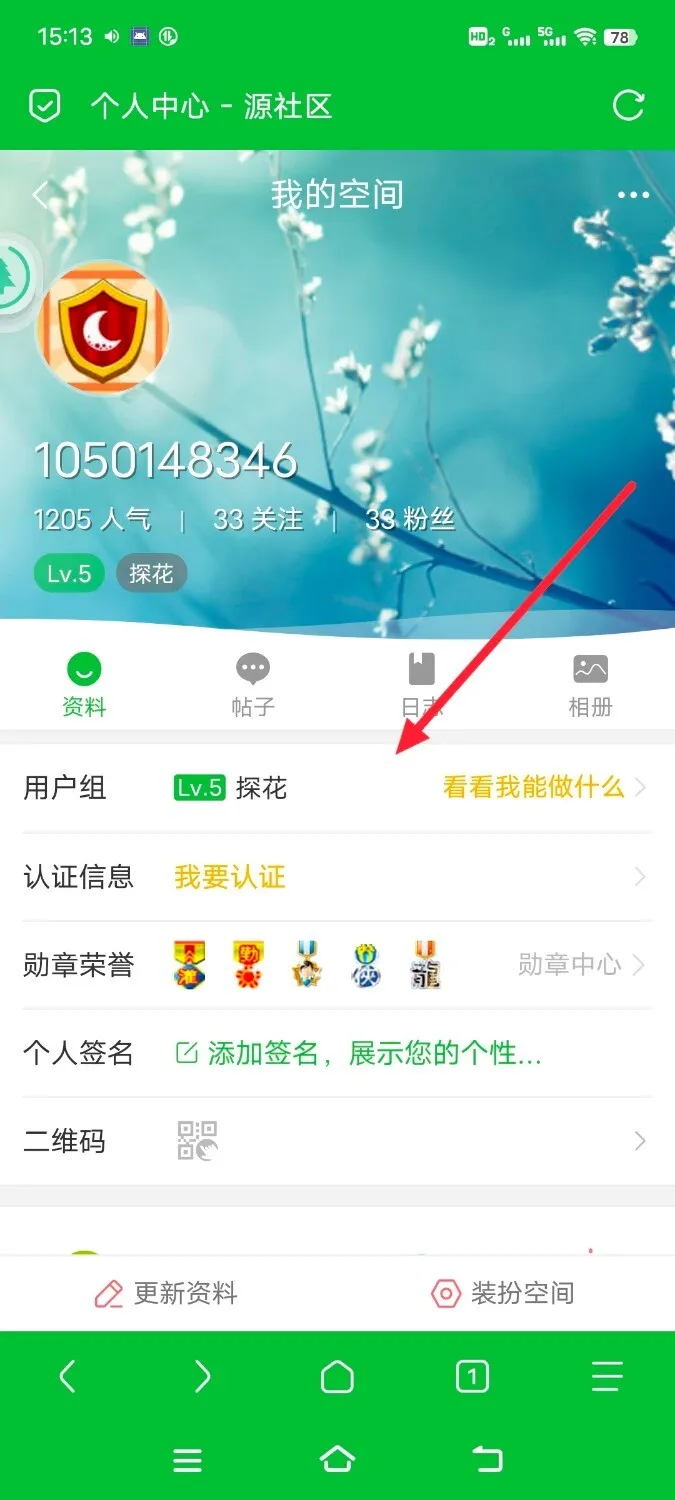Tap 更新资料 to edit profile
The width and height of the screenshot is (675, 1500).
pyautogui.click(x=167, y=1293)
